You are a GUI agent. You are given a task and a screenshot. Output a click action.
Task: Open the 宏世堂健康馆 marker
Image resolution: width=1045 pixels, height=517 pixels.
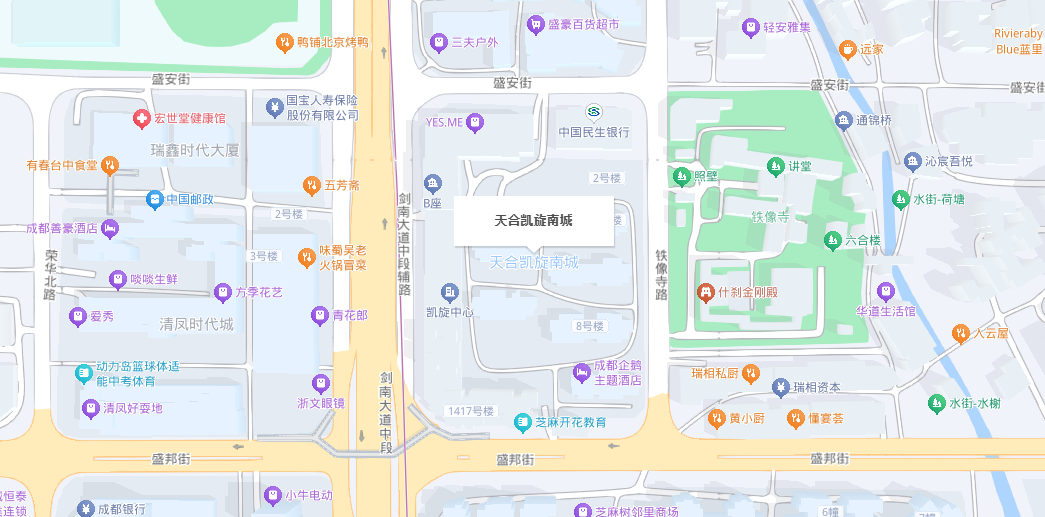click(x=142, y=118)
